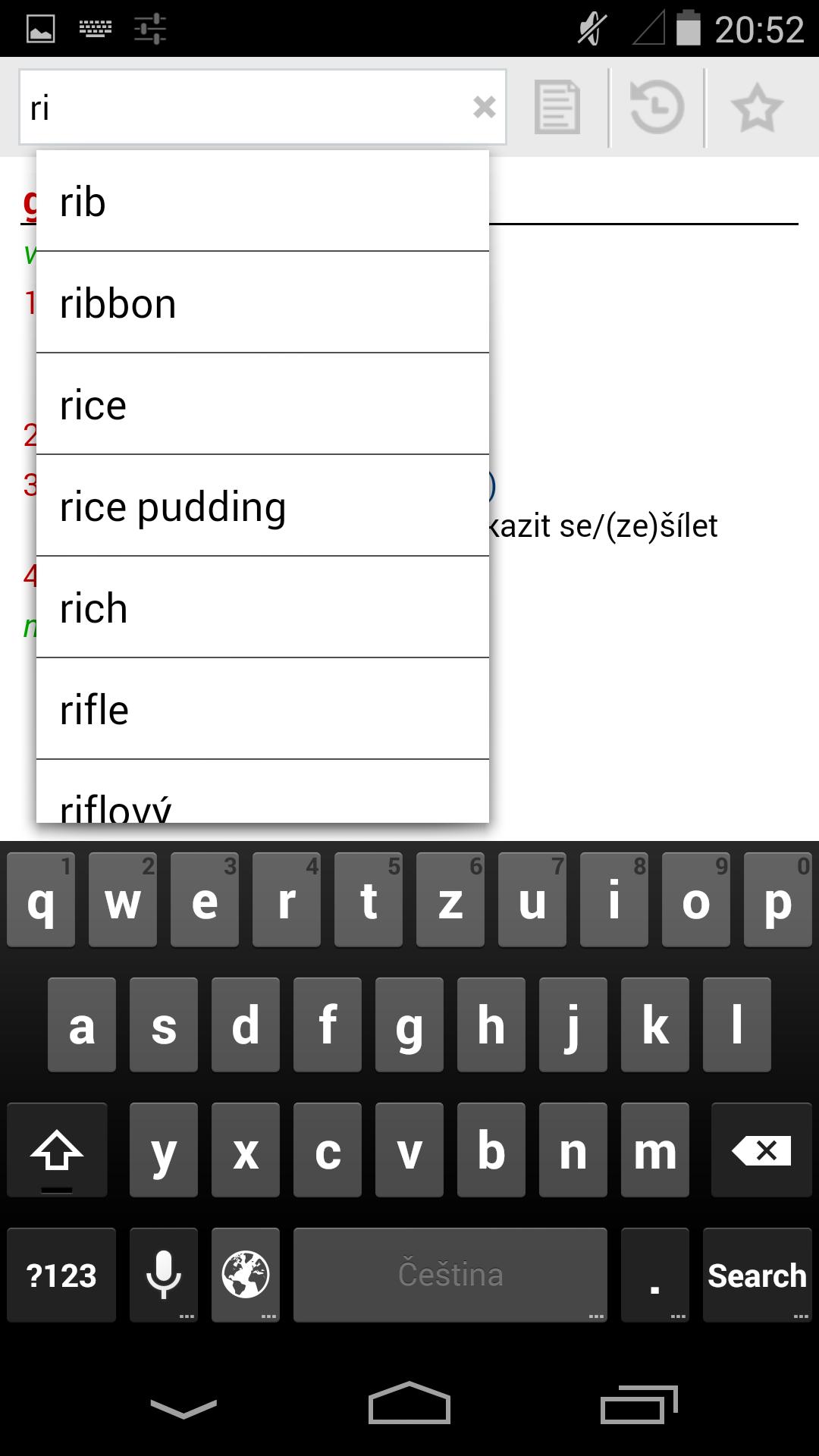819x1456 pixels.
Task: Open favorites star
Action: pos(756,108)
